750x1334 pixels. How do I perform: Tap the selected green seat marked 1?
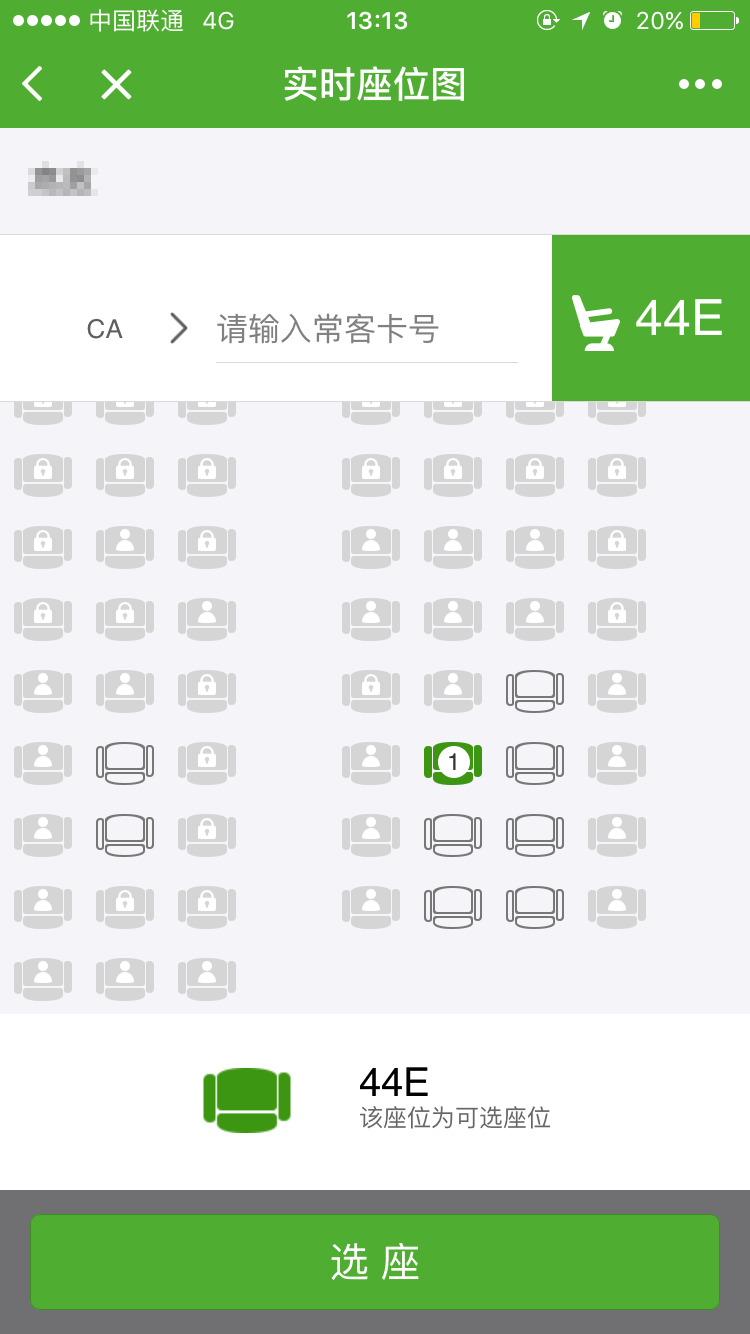[x=453, y=762]
